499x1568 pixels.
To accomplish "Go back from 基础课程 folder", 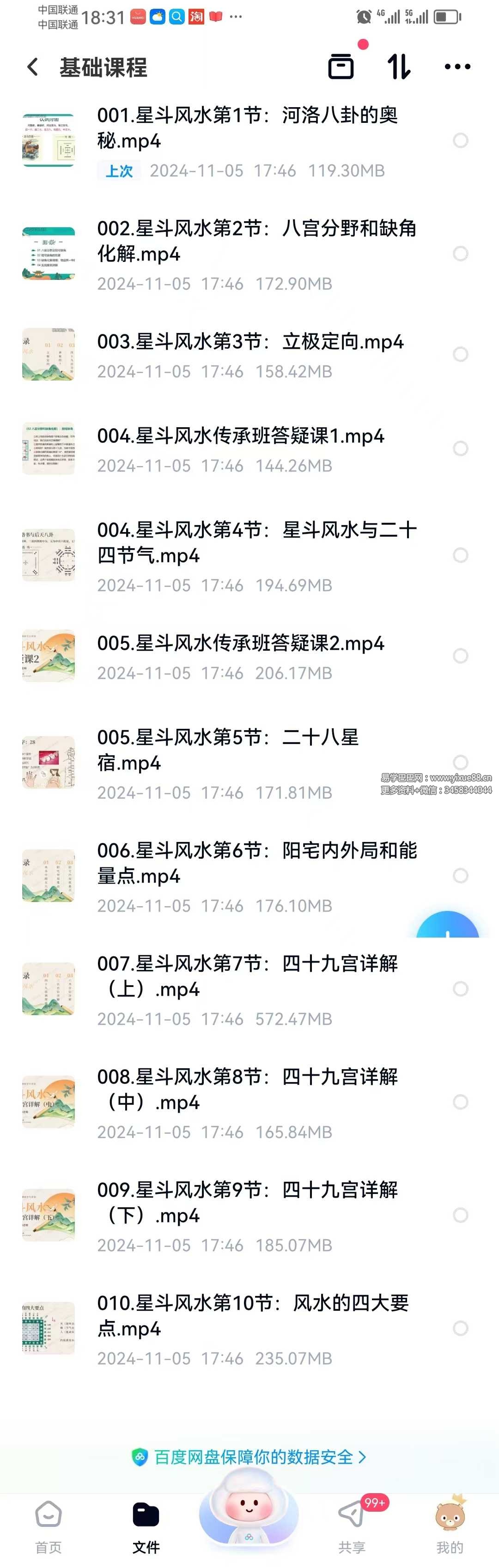I will pyautogui.click(x=33, y=67).
